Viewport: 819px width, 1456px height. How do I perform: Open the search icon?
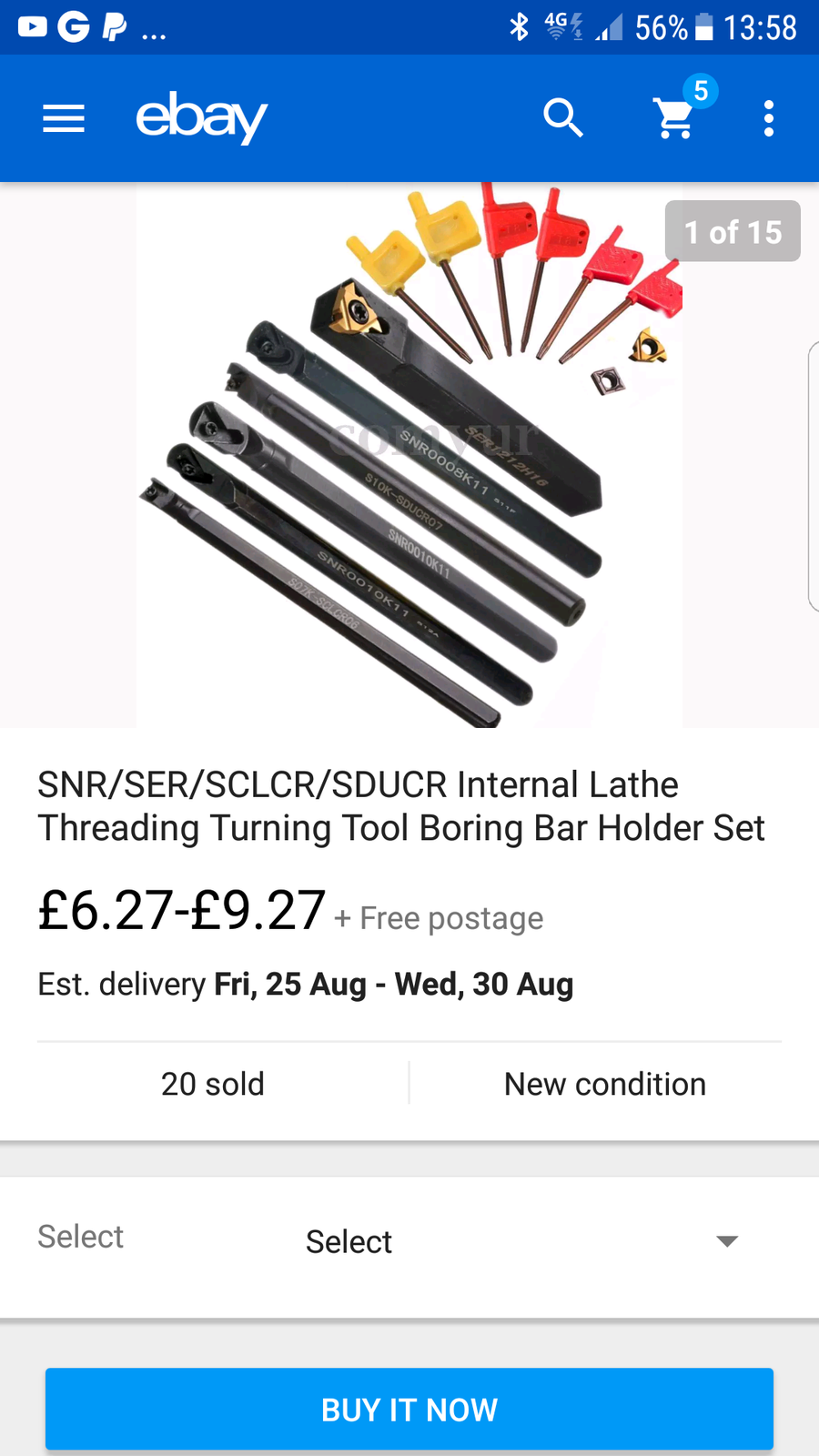click(x=563, y=118)
